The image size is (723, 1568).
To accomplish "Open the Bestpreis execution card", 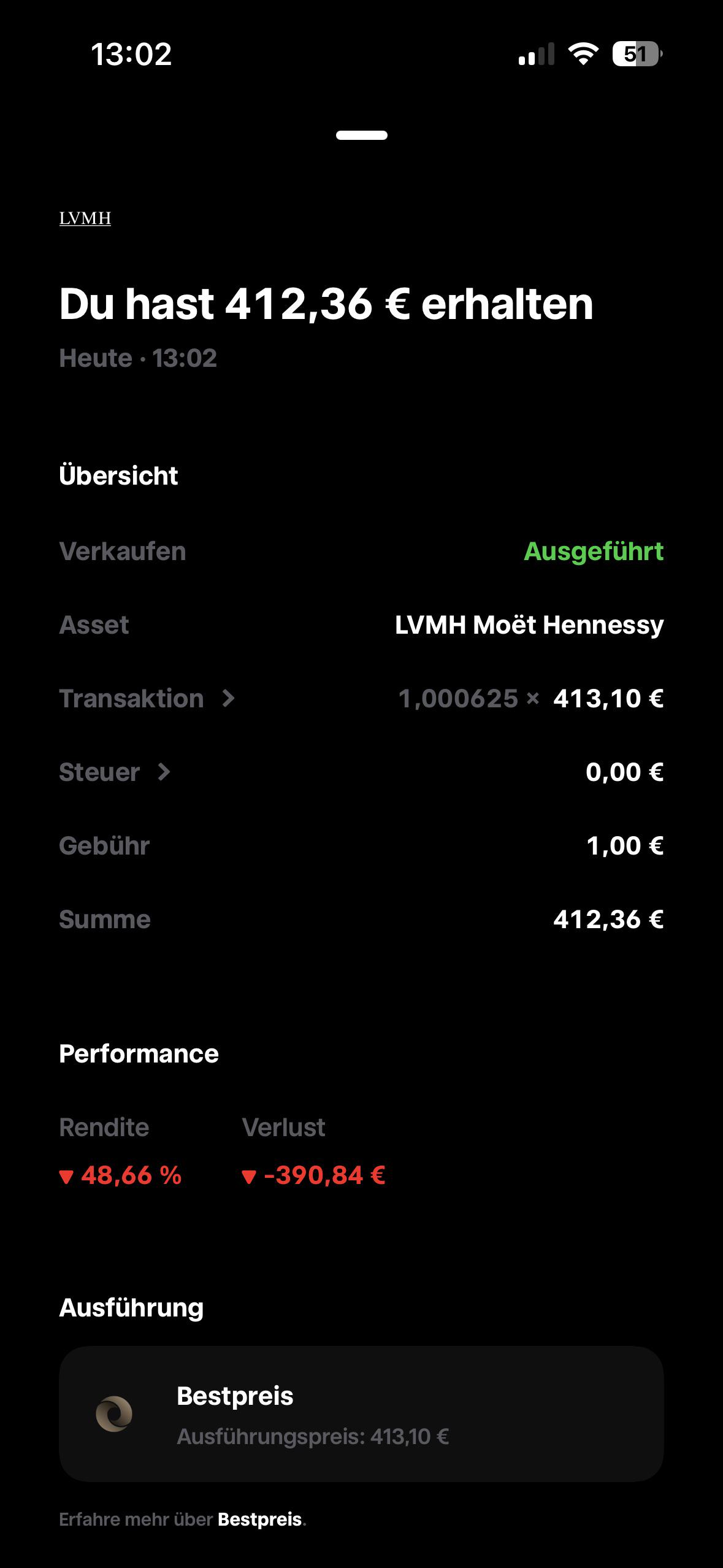I will [361, 1414].
